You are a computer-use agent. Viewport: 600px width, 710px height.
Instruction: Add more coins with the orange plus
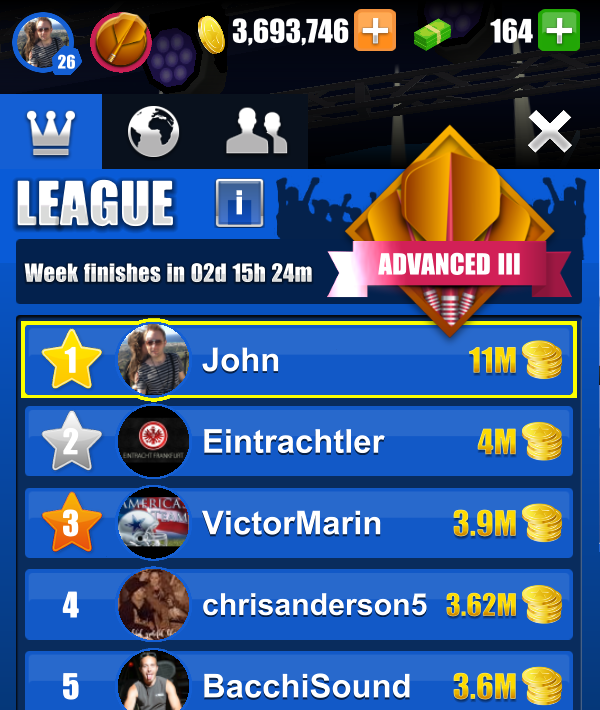tap(376, 31)
